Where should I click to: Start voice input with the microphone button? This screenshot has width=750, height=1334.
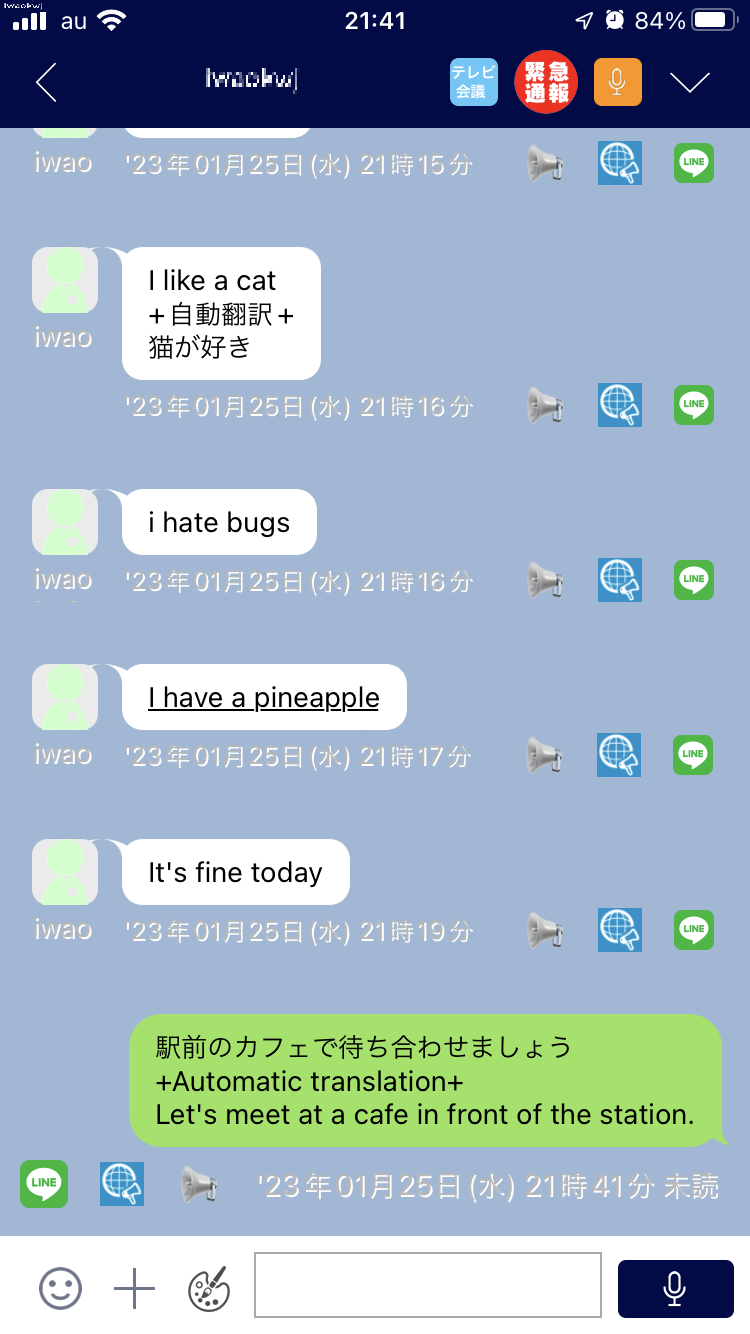pos(675,1289)
